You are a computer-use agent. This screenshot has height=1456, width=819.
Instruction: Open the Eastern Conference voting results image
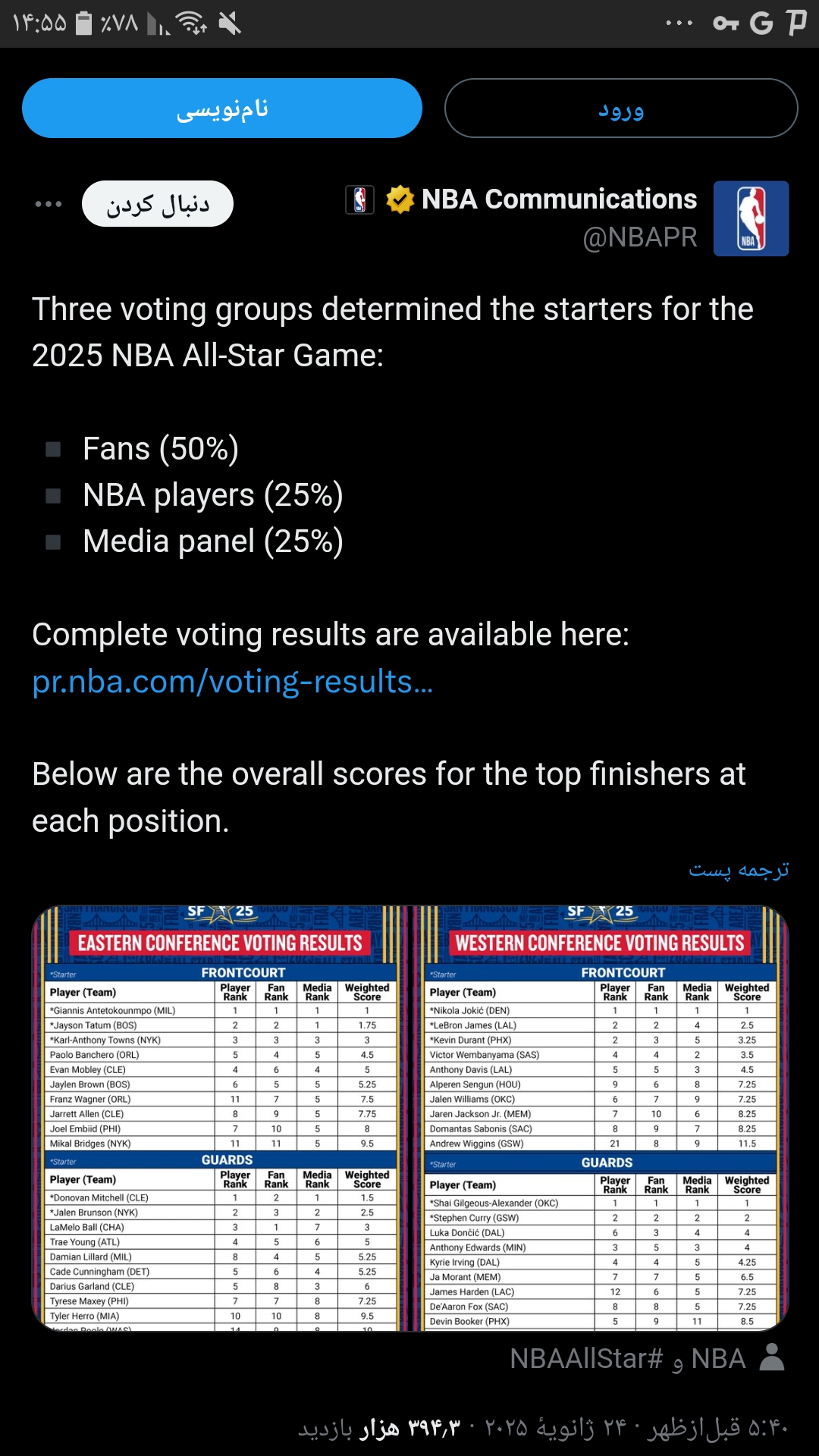220,1118
